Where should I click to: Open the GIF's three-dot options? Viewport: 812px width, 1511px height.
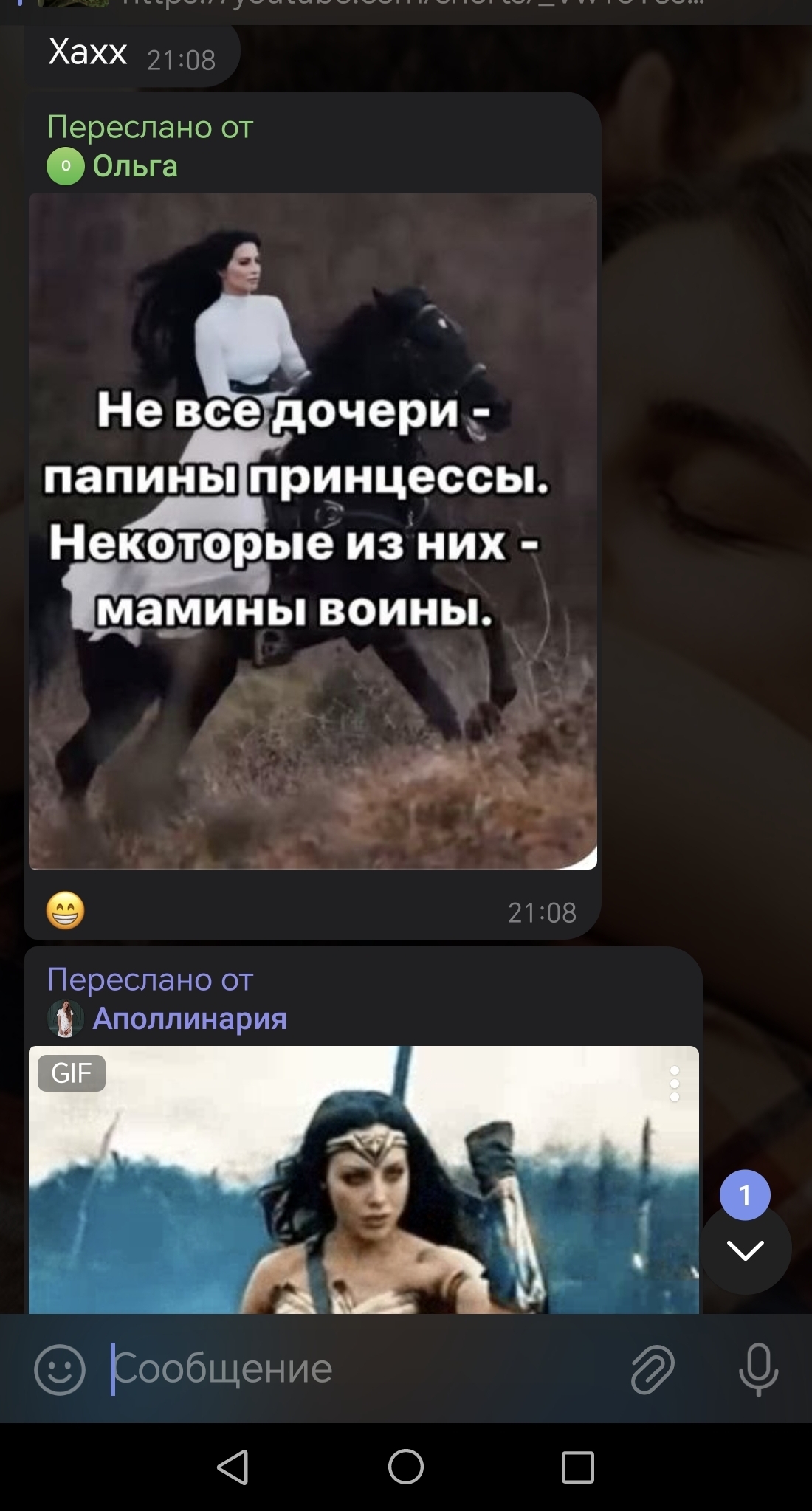point(674,1084)
